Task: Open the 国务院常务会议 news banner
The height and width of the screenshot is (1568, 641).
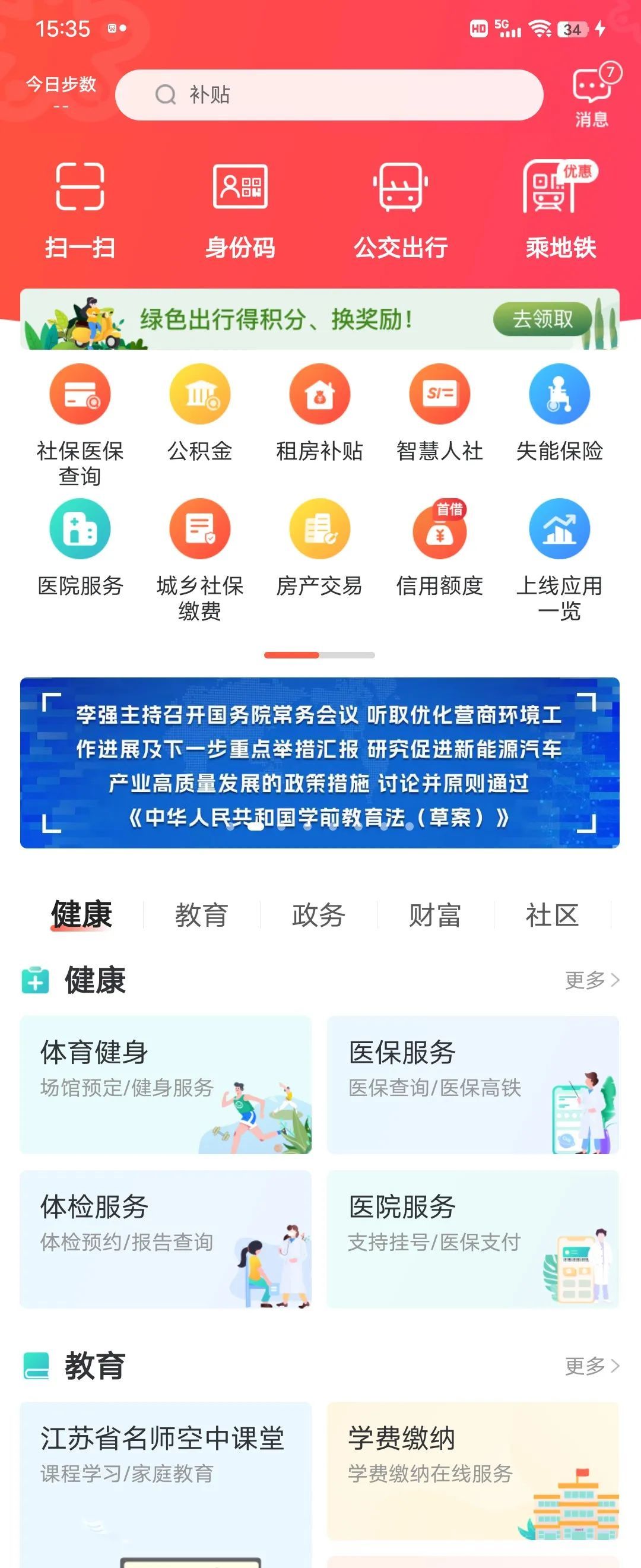Action: click(x=319, y=763)
